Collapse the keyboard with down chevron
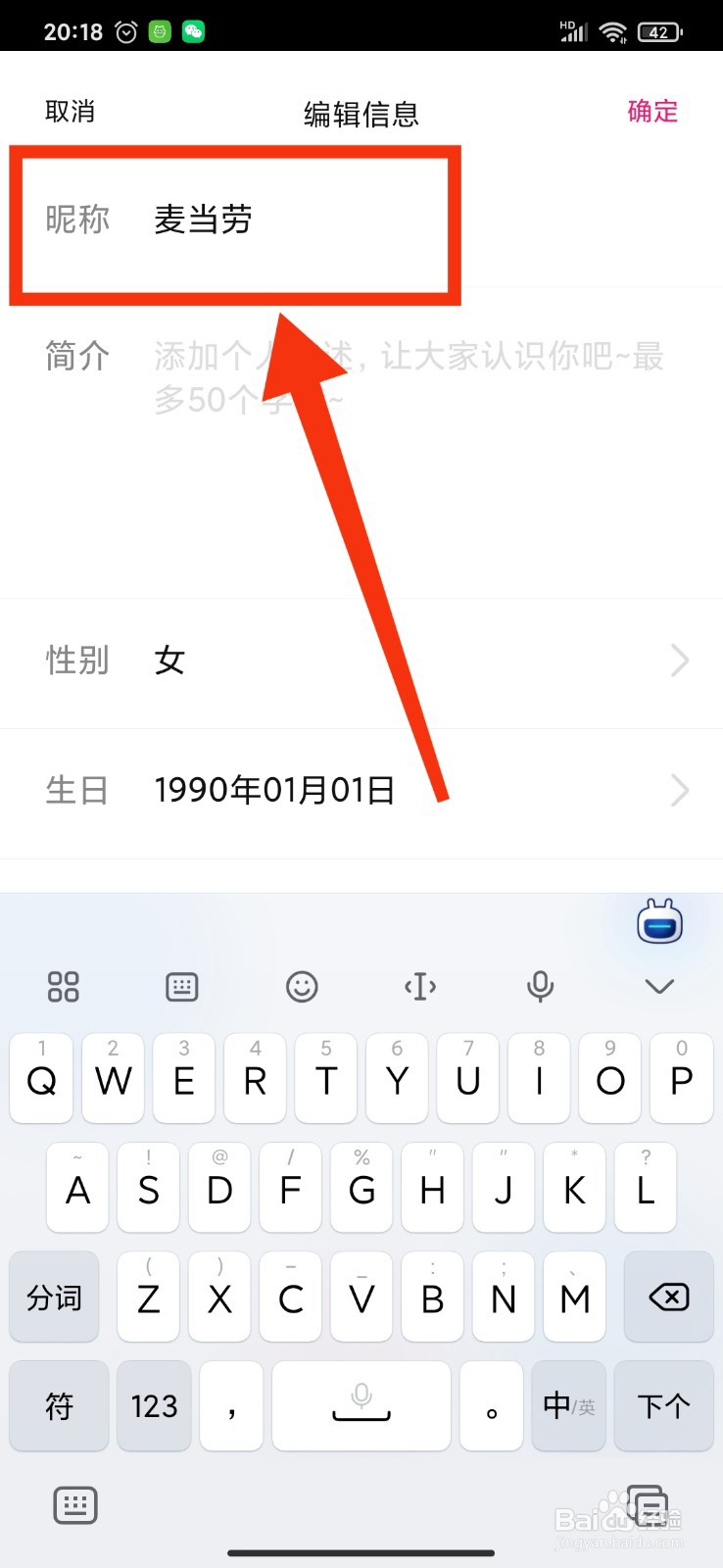Viewport: 723px width, 1568px height. pos(658,987)
